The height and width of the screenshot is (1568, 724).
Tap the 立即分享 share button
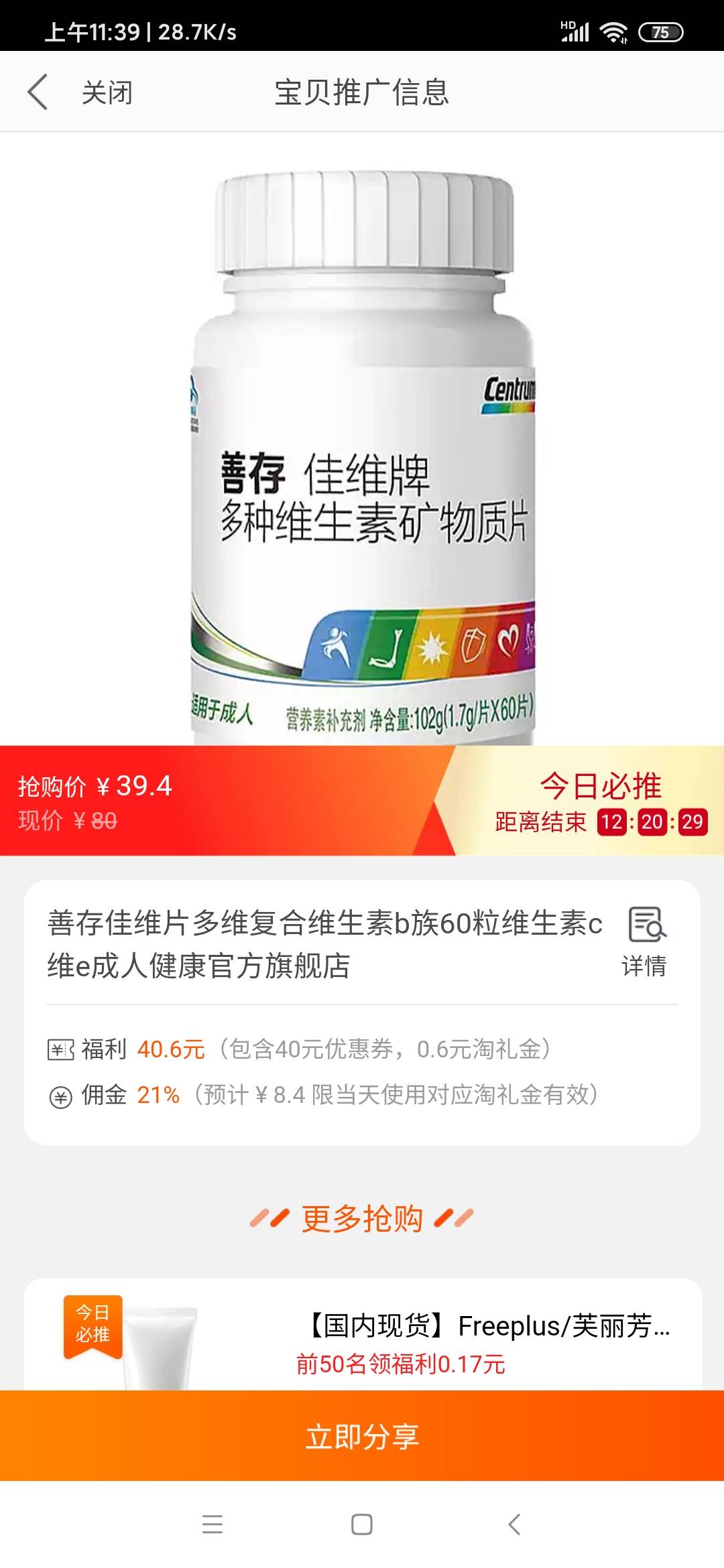pos(362,1435)
